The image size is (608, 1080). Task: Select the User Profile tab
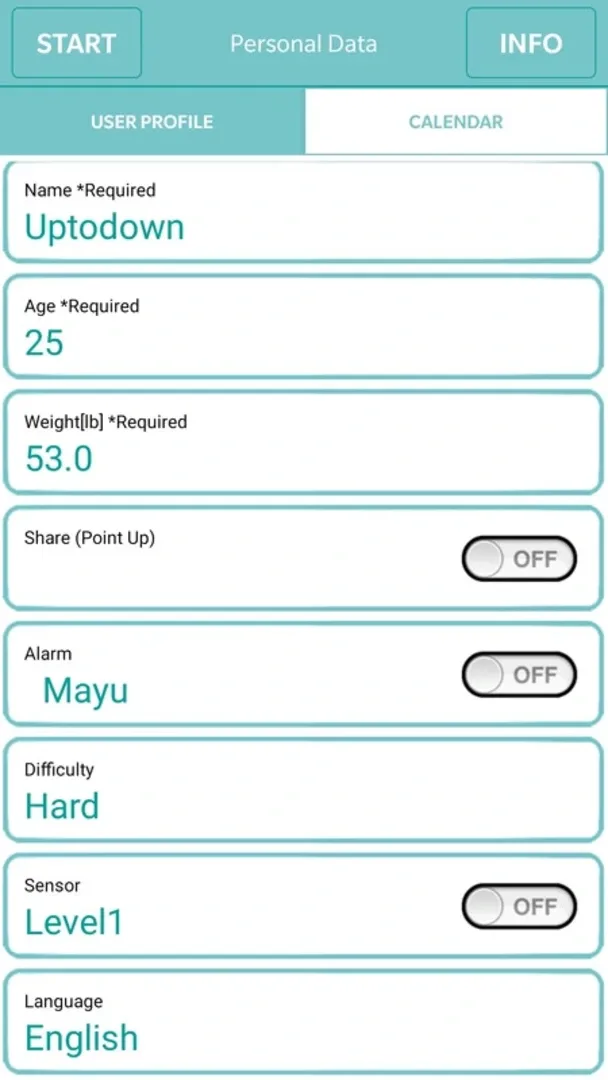point(152,122)
